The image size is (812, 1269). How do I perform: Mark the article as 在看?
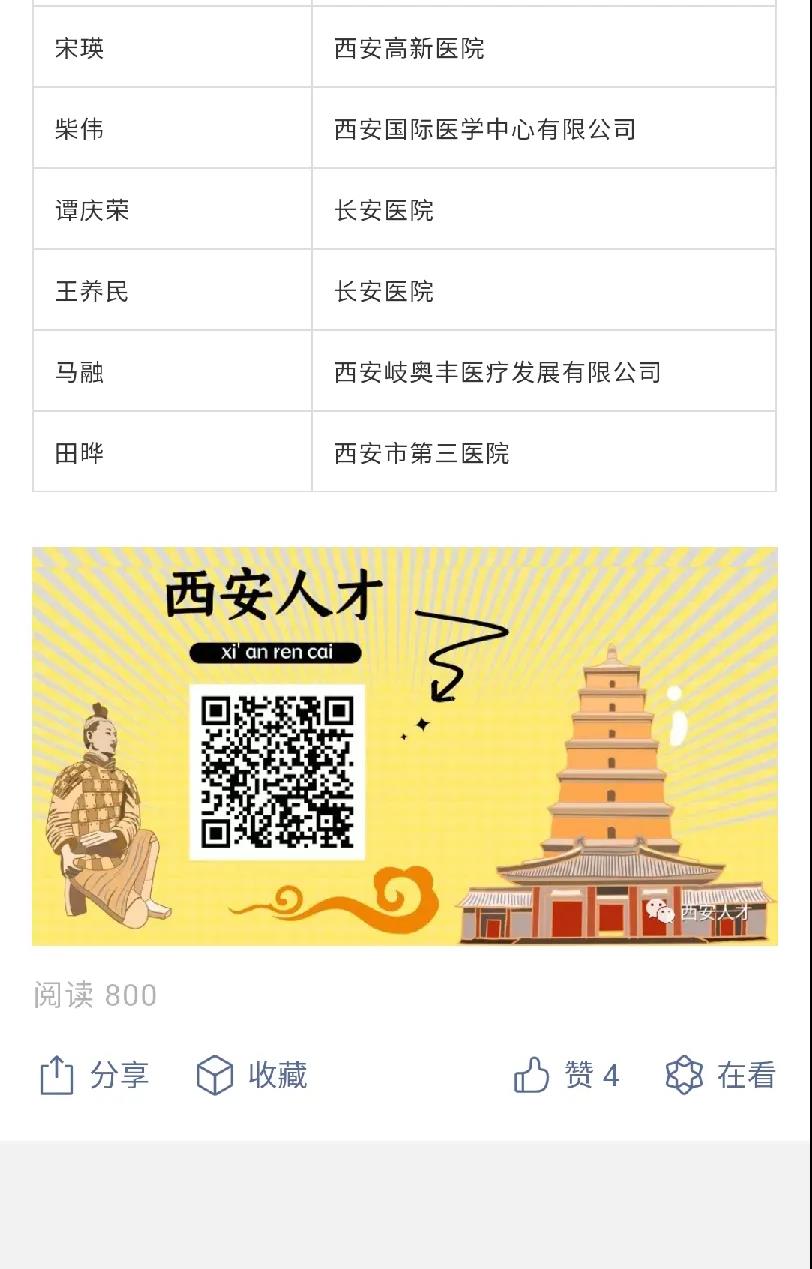[x=721, y=1076]
